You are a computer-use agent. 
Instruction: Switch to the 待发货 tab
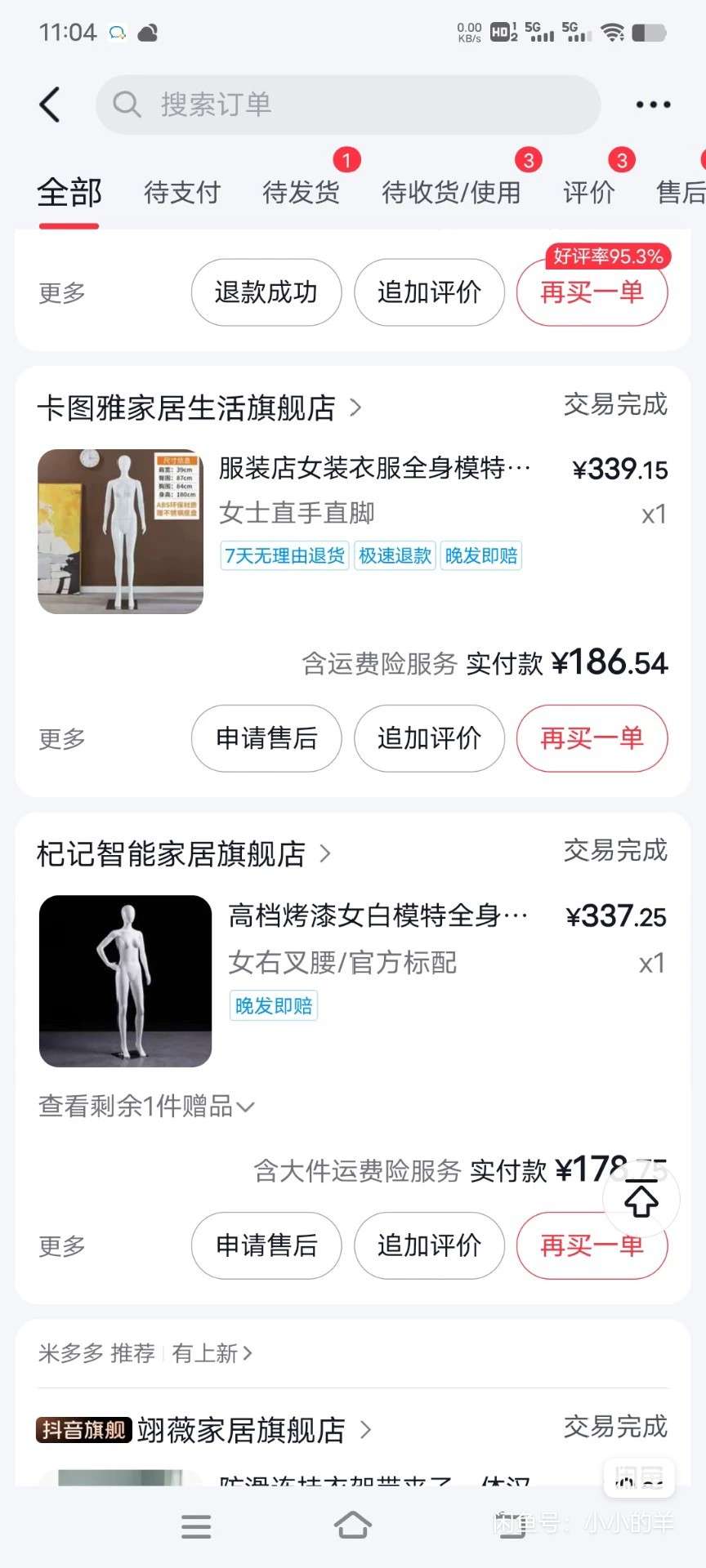[301, 193]
